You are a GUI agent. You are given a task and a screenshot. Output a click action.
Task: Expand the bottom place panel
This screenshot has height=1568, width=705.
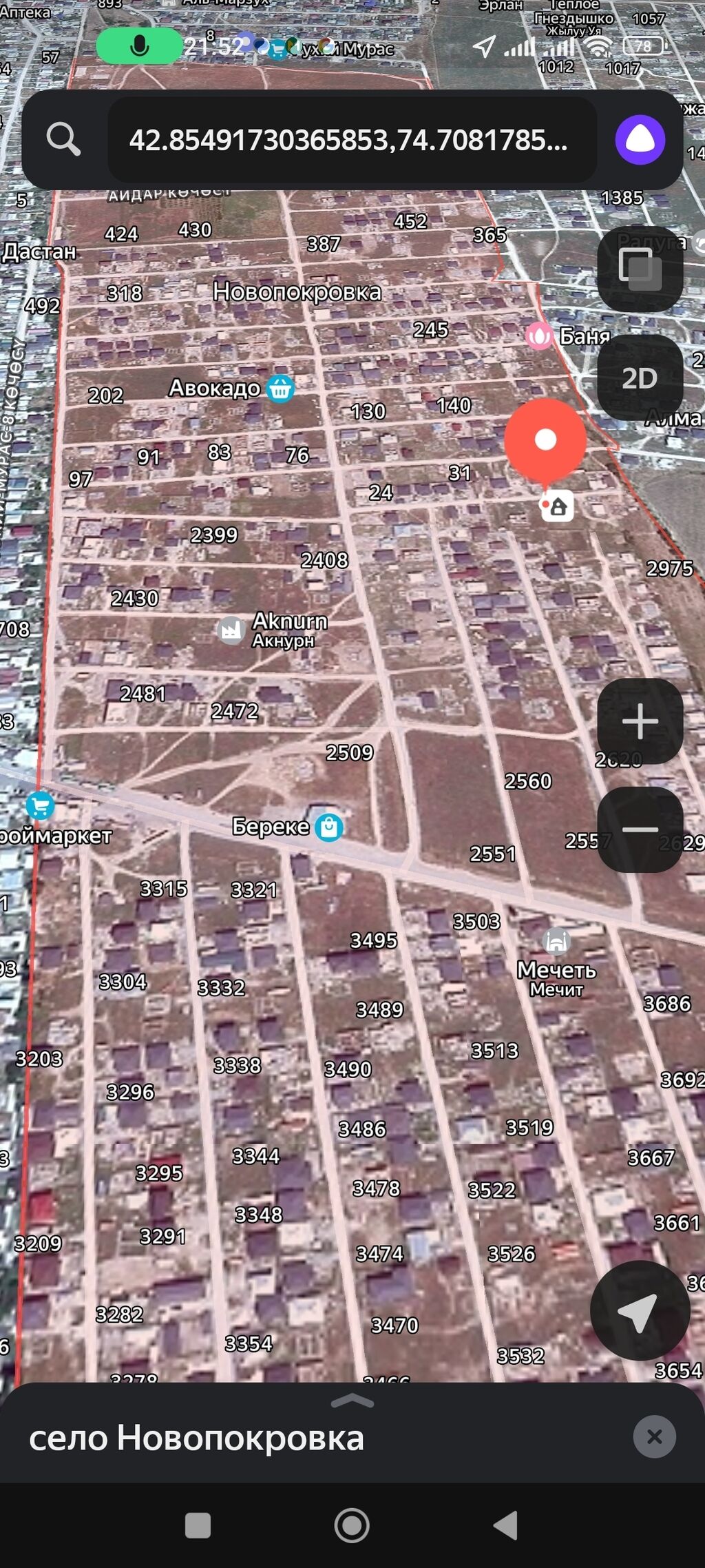(352, 1401)
